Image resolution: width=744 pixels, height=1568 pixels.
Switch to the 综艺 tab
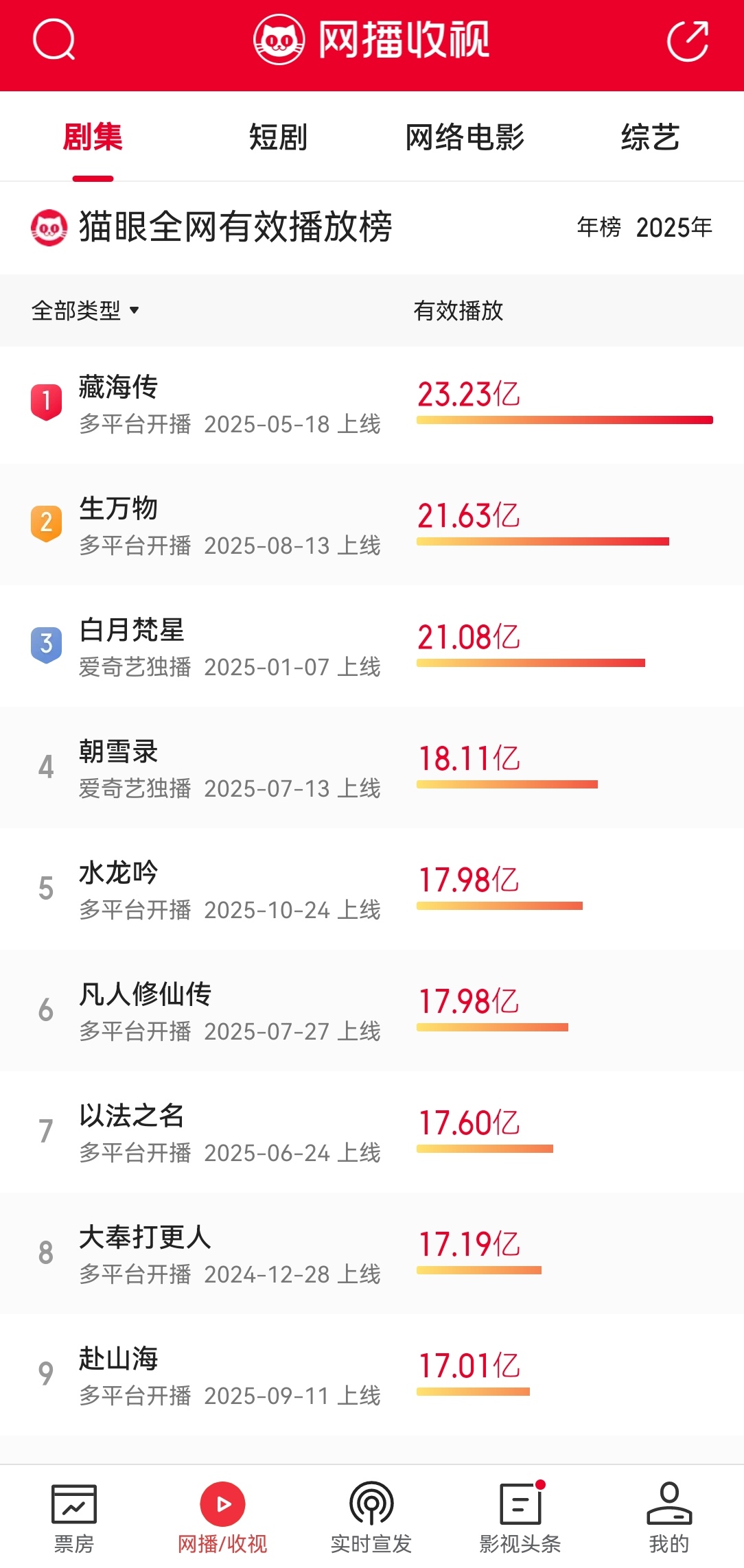[650, 137]
